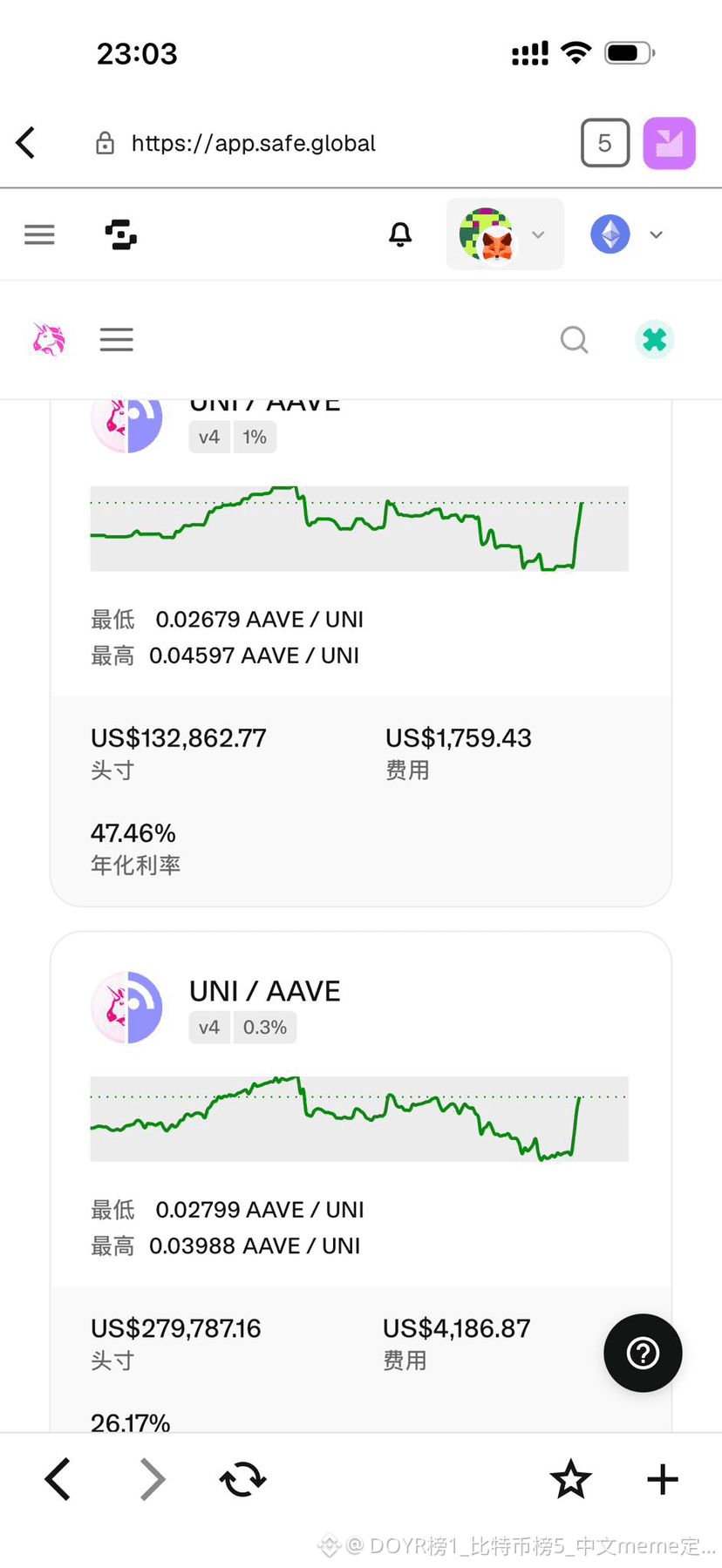Go back with the top-left arrow
The width and height of the screenshot is (722, 1568).
coord(26,143)
